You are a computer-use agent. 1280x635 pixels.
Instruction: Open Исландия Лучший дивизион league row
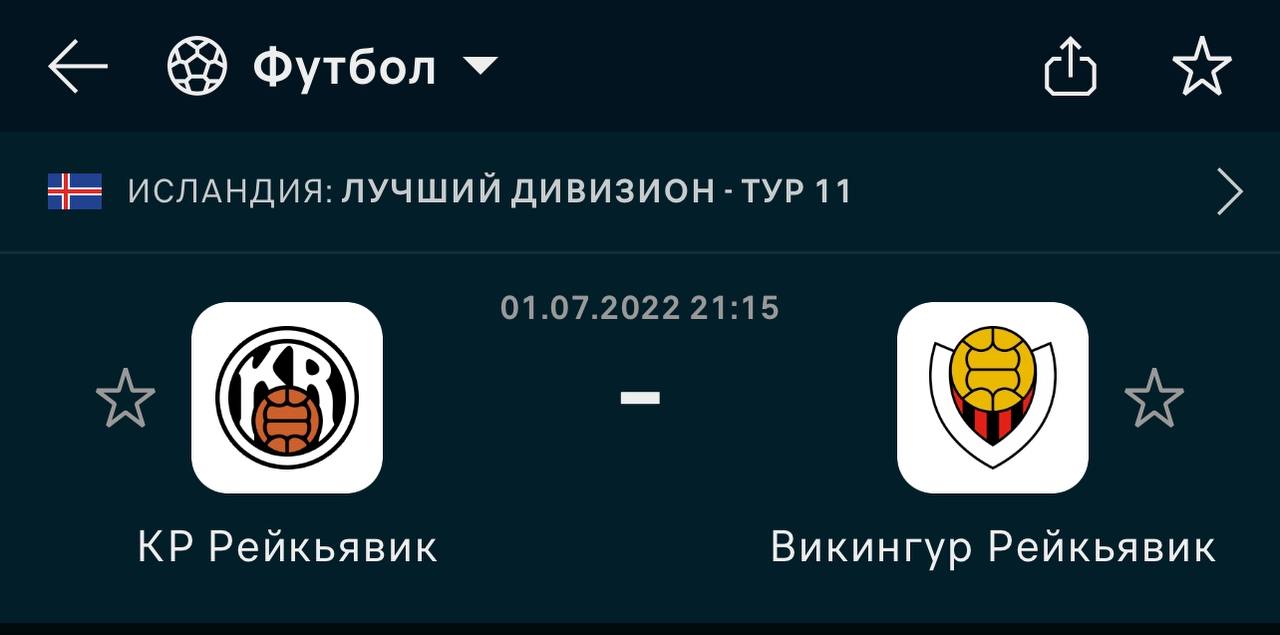640,191
